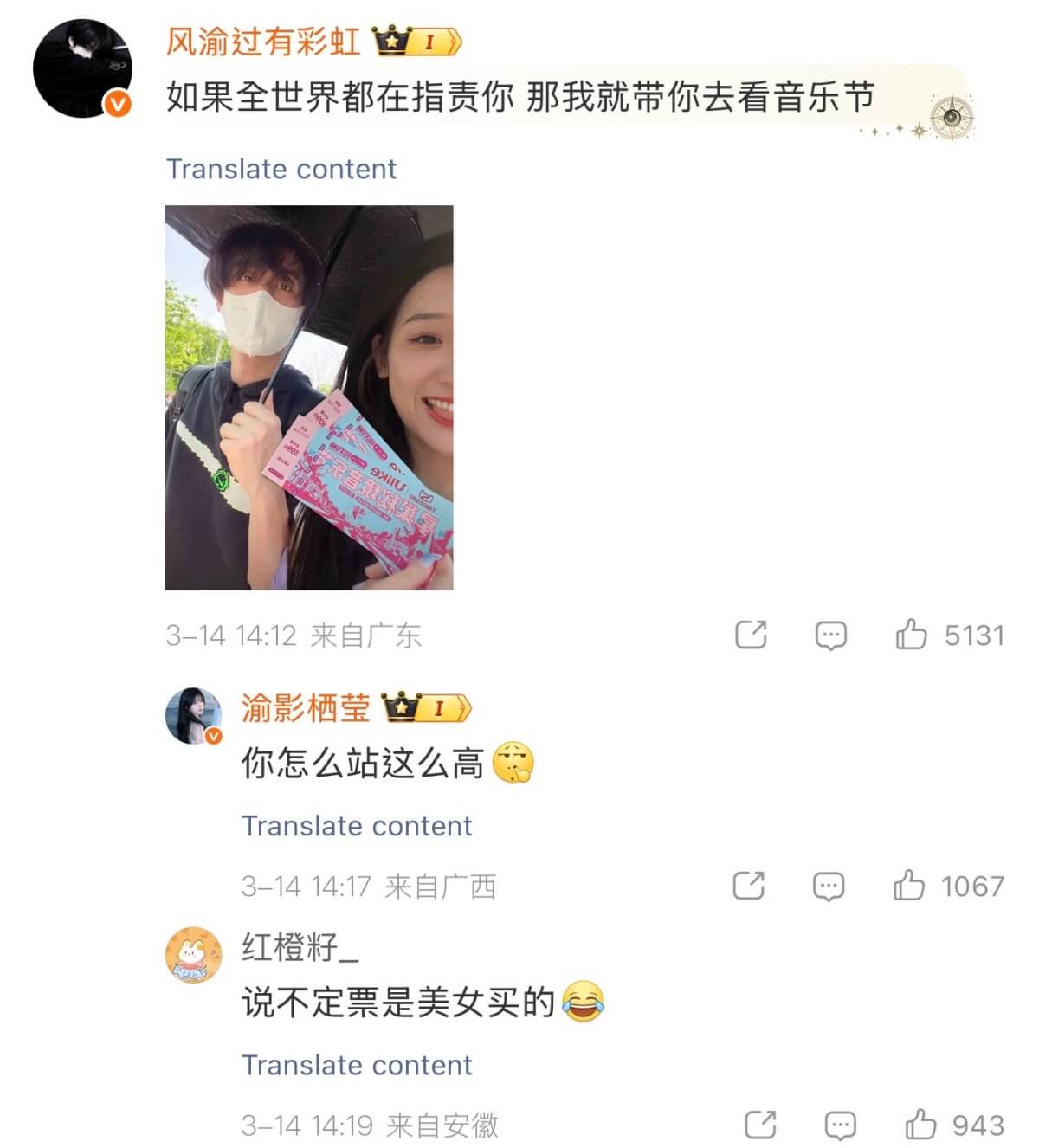Reply to 红橙籽_'s comment
This screenshot has width=1039, height=1148.
click(840, 1125)
